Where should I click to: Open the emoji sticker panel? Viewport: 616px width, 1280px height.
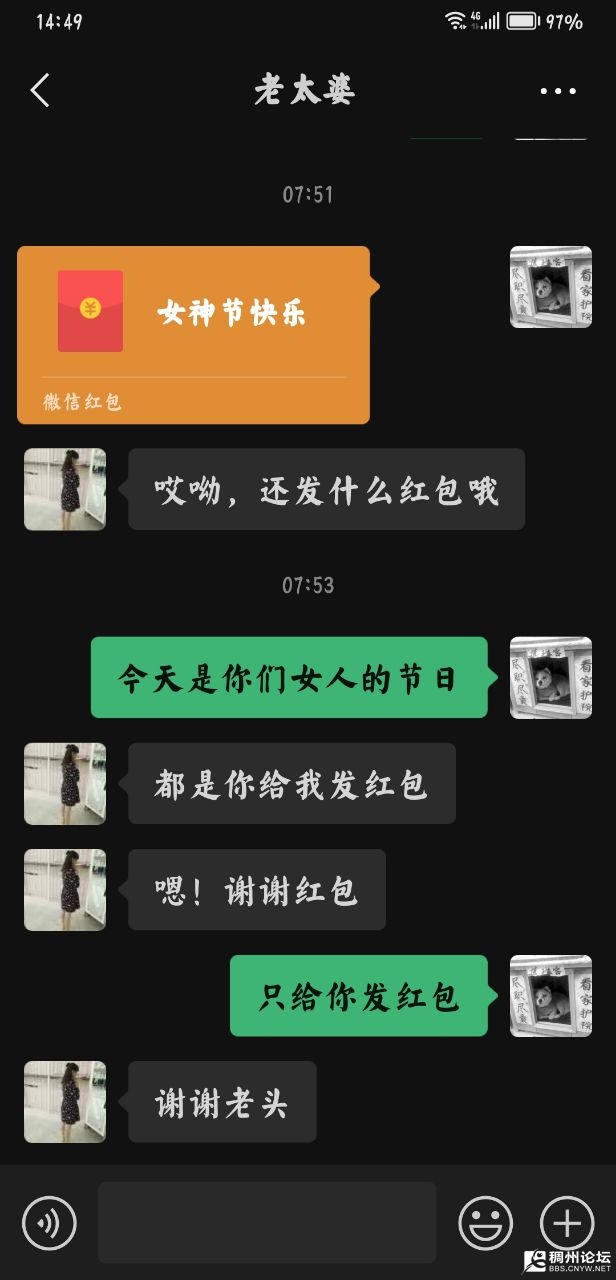click(x=486, y=1222)
